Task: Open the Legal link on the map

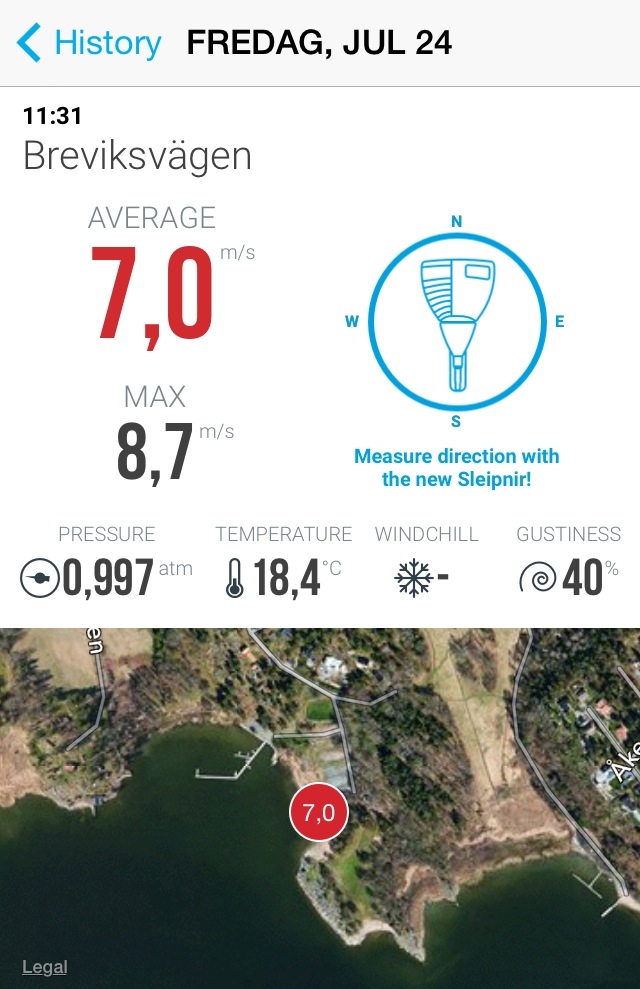Action: click(45, 966)
